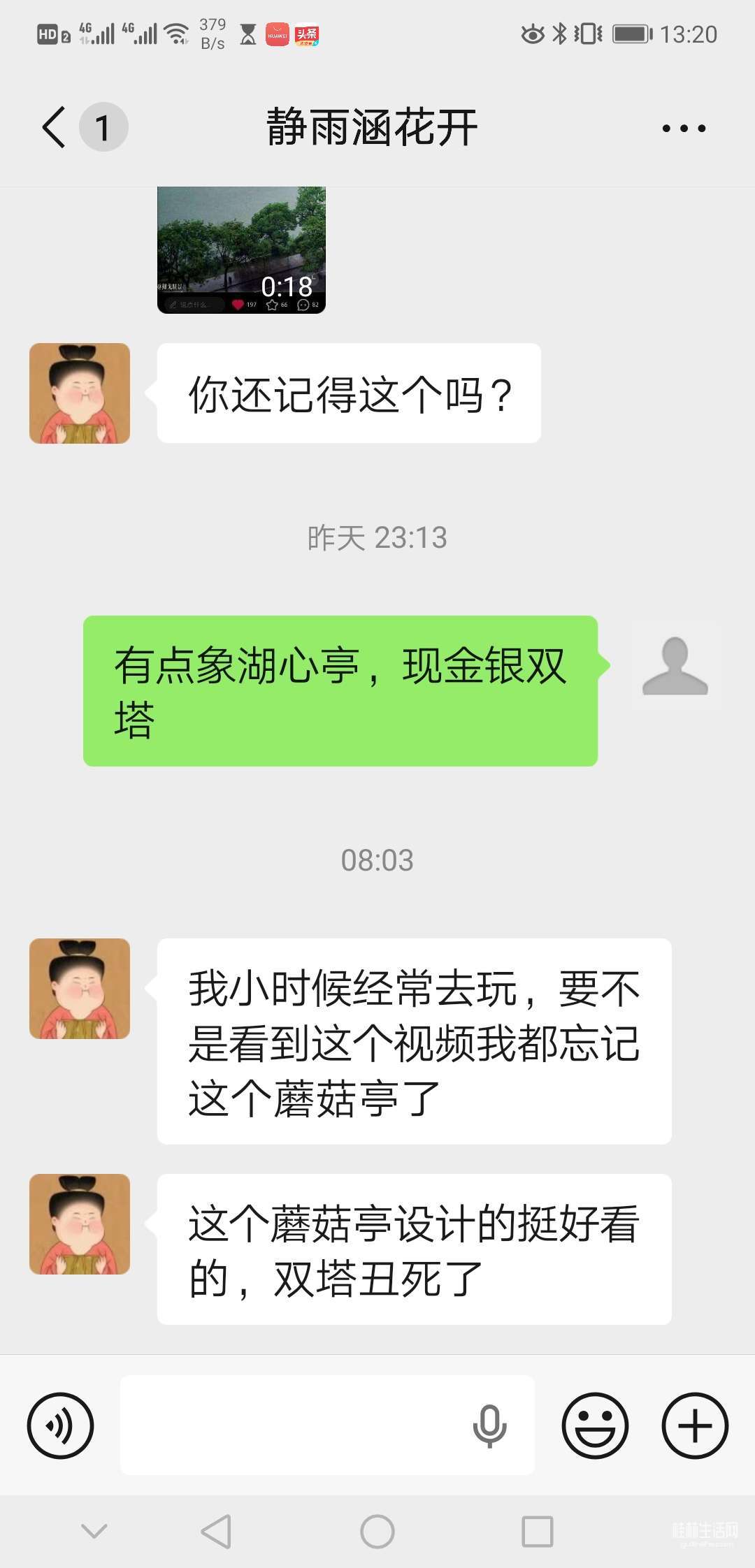Switch to voice message input
The width and height of the screenshot is (755, 1568).
[x=60, y=1425]
